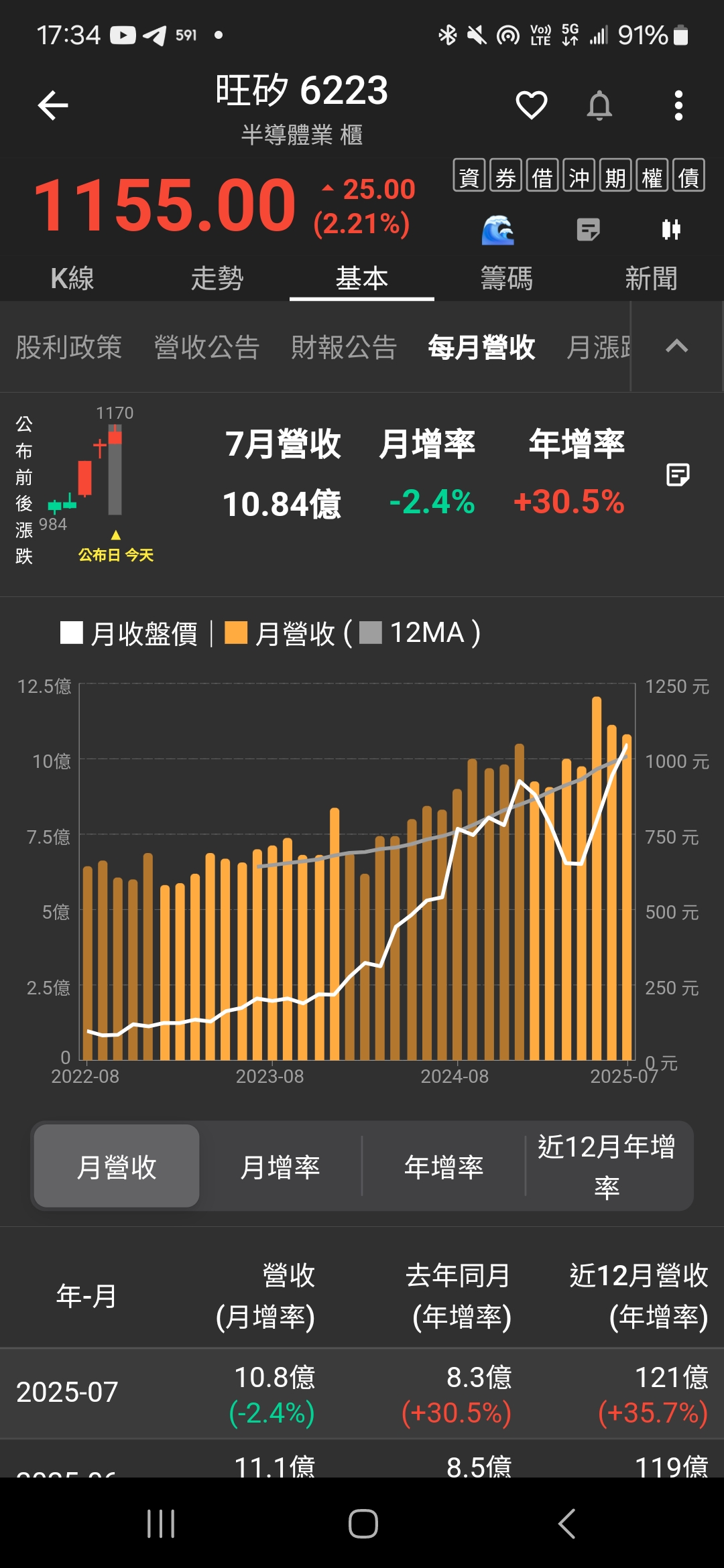The height and width of the screenshot is (1568, 724).
Task: Open the note icon below the tags
Action: pos(588,231)
